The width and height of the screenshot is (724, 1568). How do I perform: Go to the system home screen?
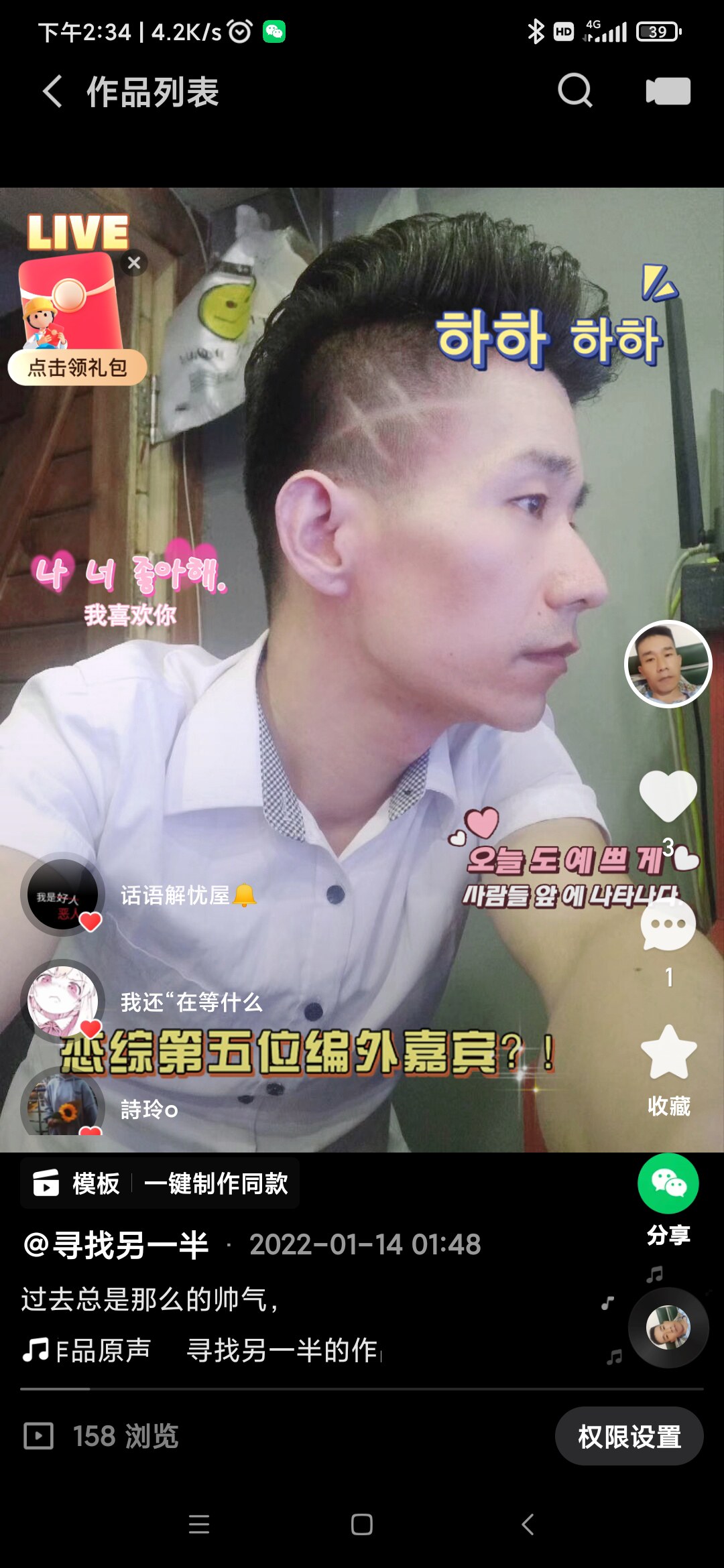362,1524
